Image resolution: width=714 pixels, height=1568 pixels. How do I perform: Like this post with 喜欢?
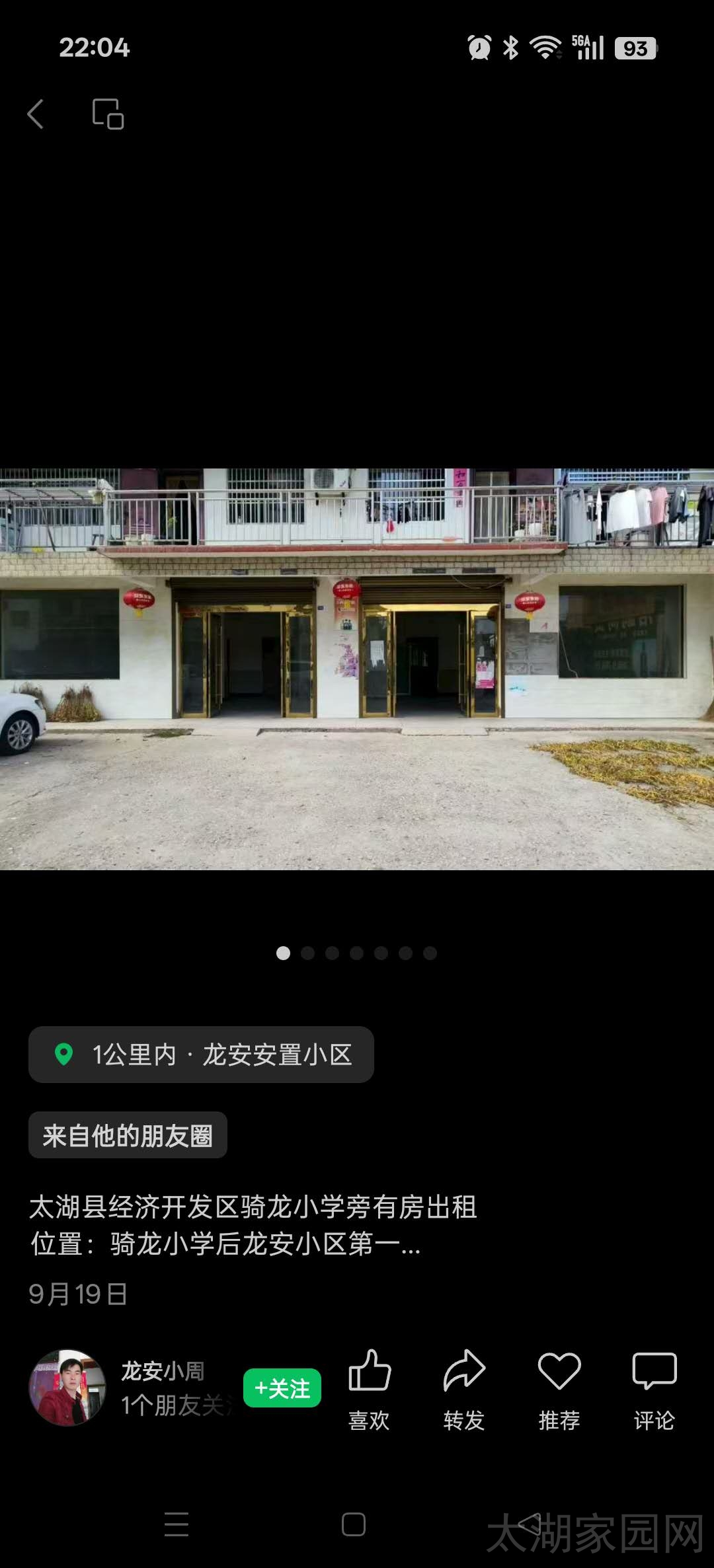[369, 1388]
